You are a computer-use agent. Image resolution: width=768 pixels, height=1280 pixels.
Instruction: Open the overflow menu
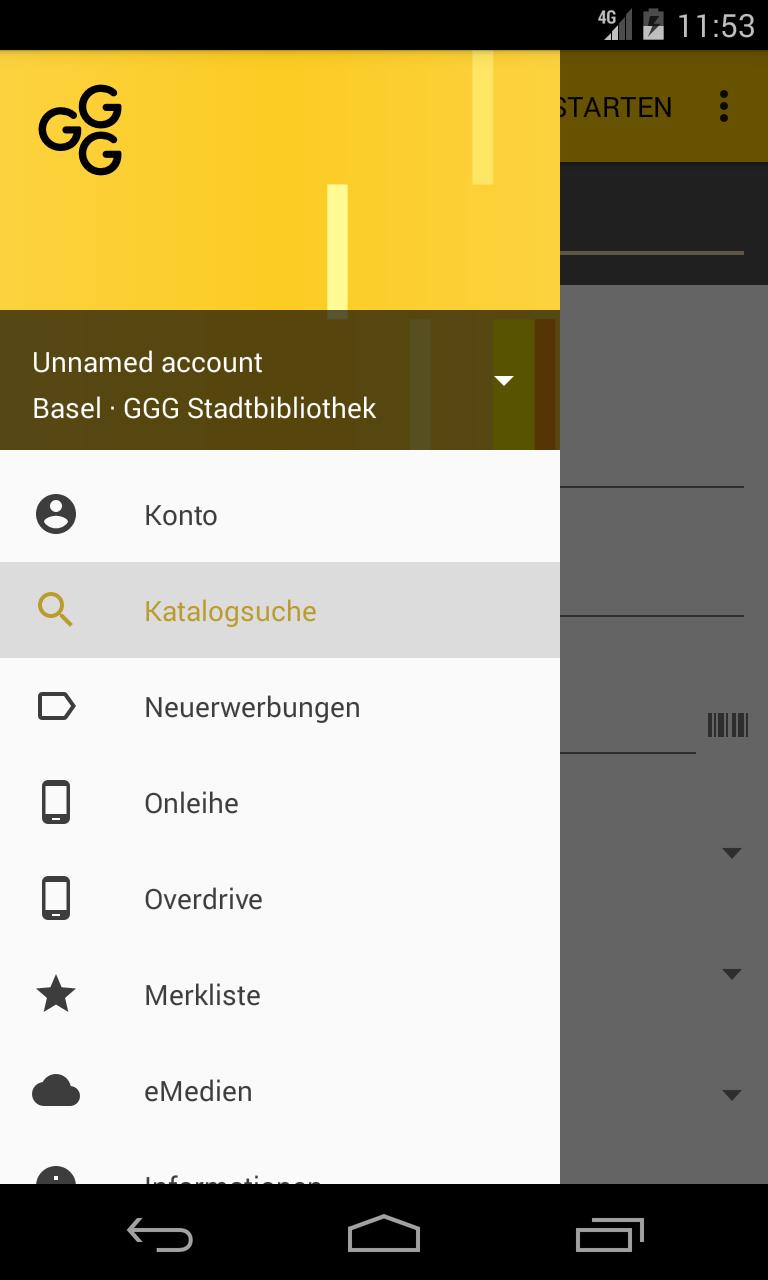pos(723,106)
